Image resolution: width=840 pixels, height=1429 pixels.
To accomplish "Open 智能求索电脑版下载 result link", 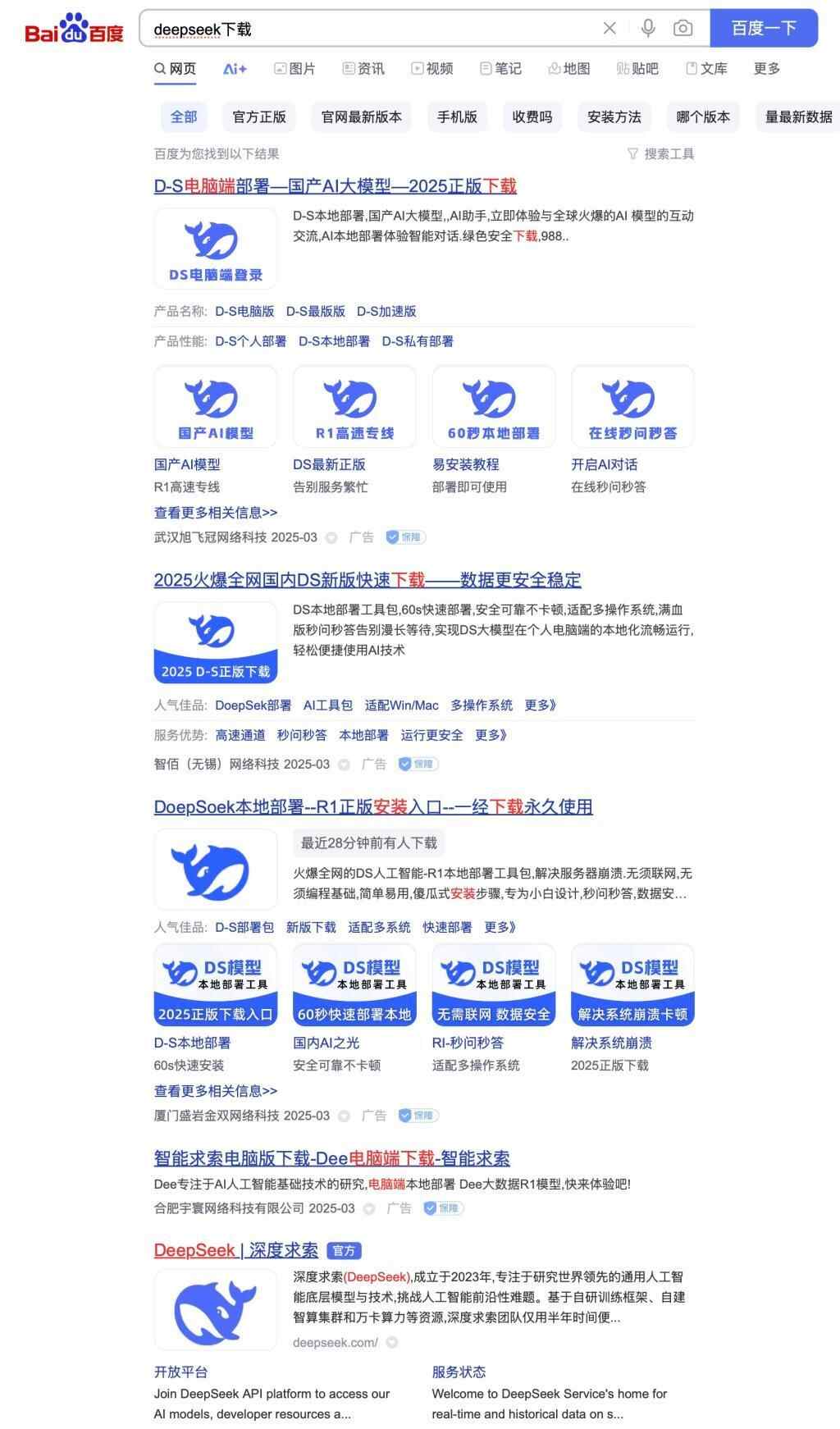I will click(x=331, y=1158).
